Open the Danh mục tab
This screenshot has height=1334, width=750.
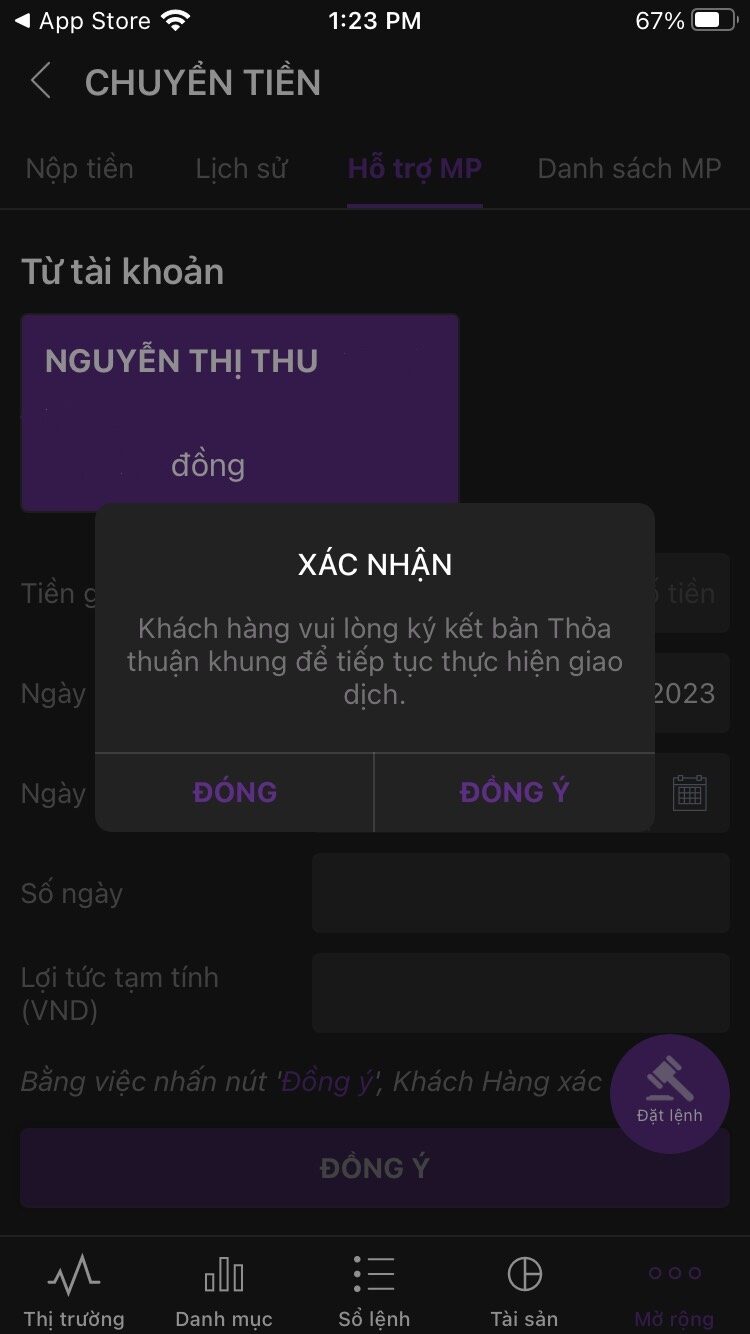click(224, 1290)
